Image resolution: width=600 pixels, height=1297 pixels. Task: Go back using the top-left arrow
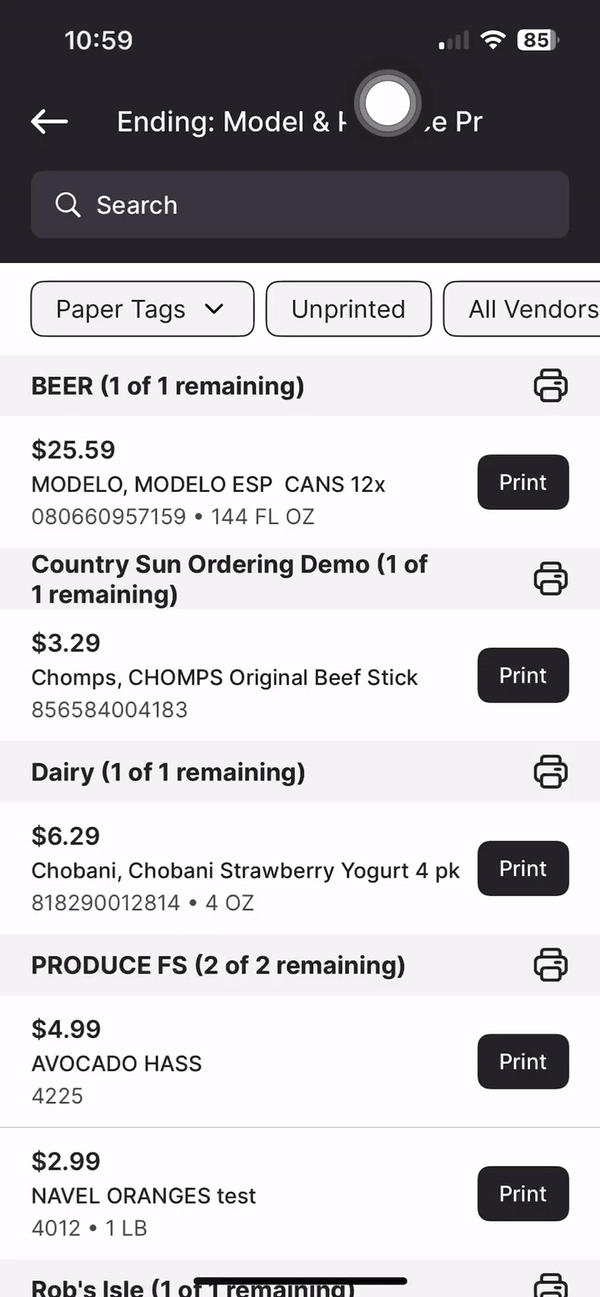click(x=49, y=122)
